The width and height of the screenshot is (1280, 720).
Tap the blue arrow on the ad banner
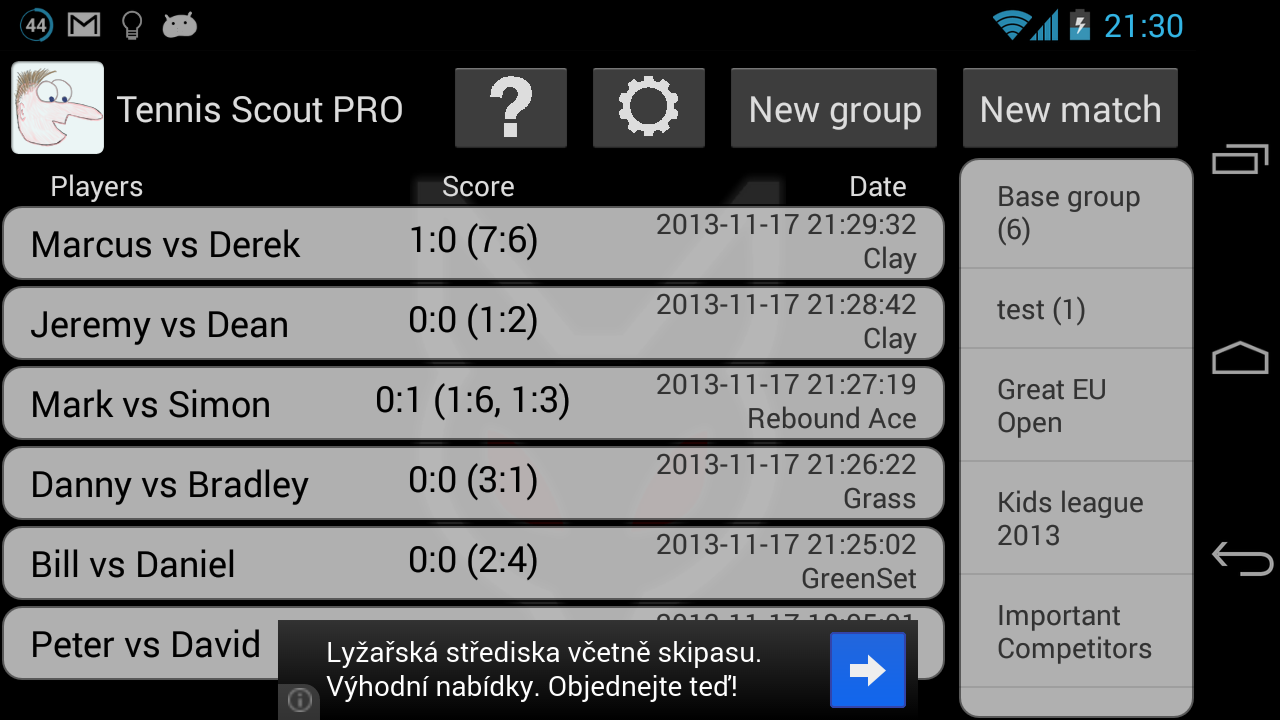867,670
